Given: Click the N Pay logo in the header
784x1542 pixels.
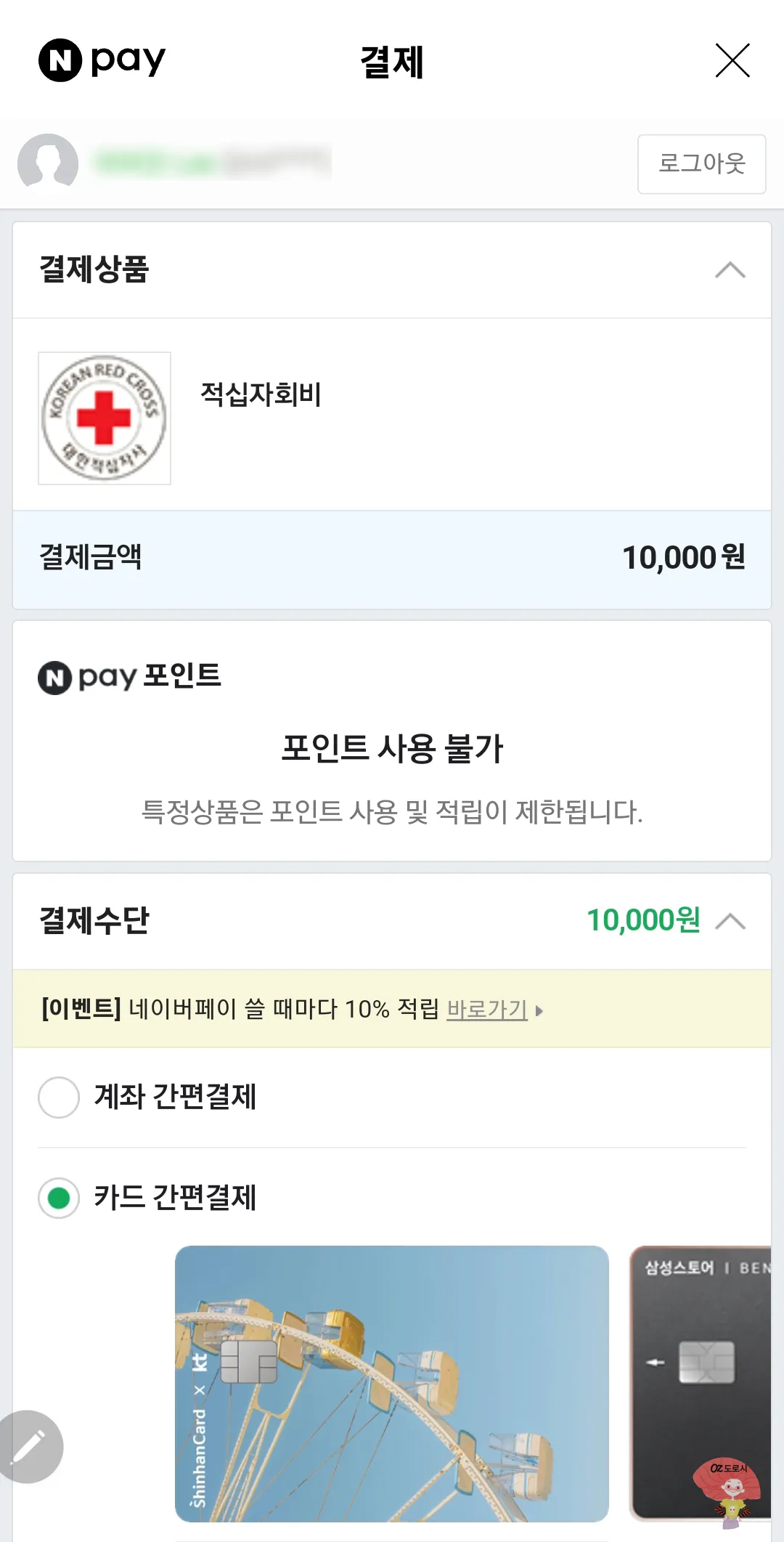Looking at the screenshot, I should point(102,61).
